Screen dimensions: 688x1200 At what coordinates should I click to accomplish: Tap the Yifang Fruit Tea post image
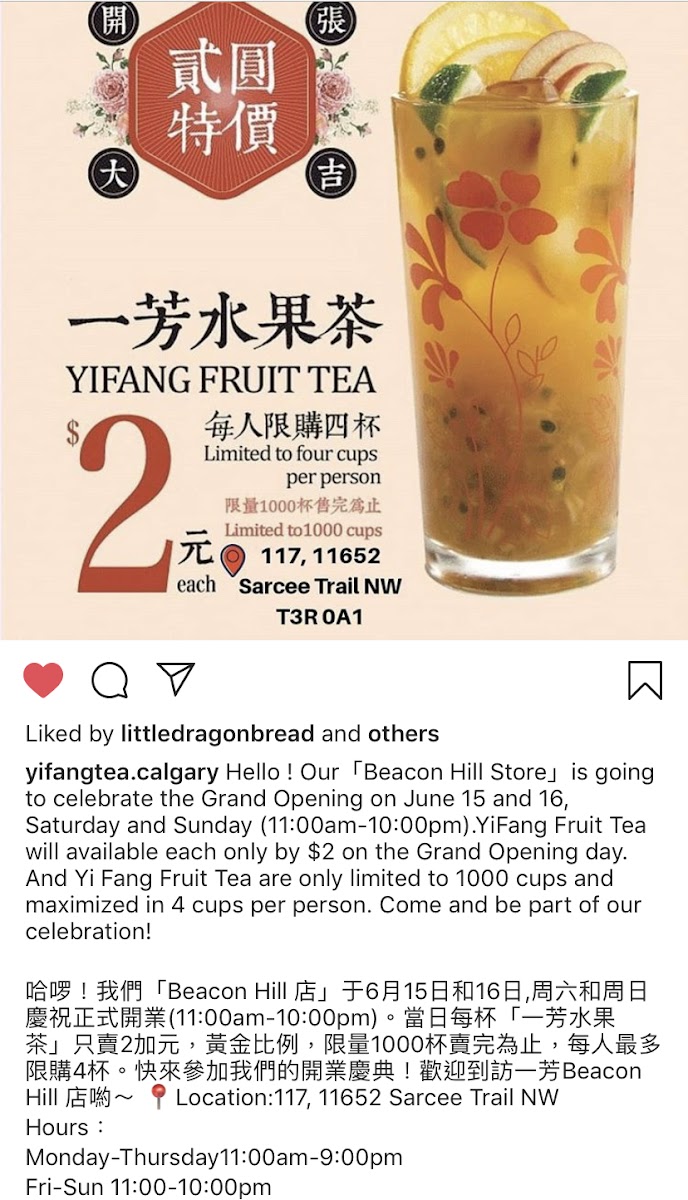344,319
